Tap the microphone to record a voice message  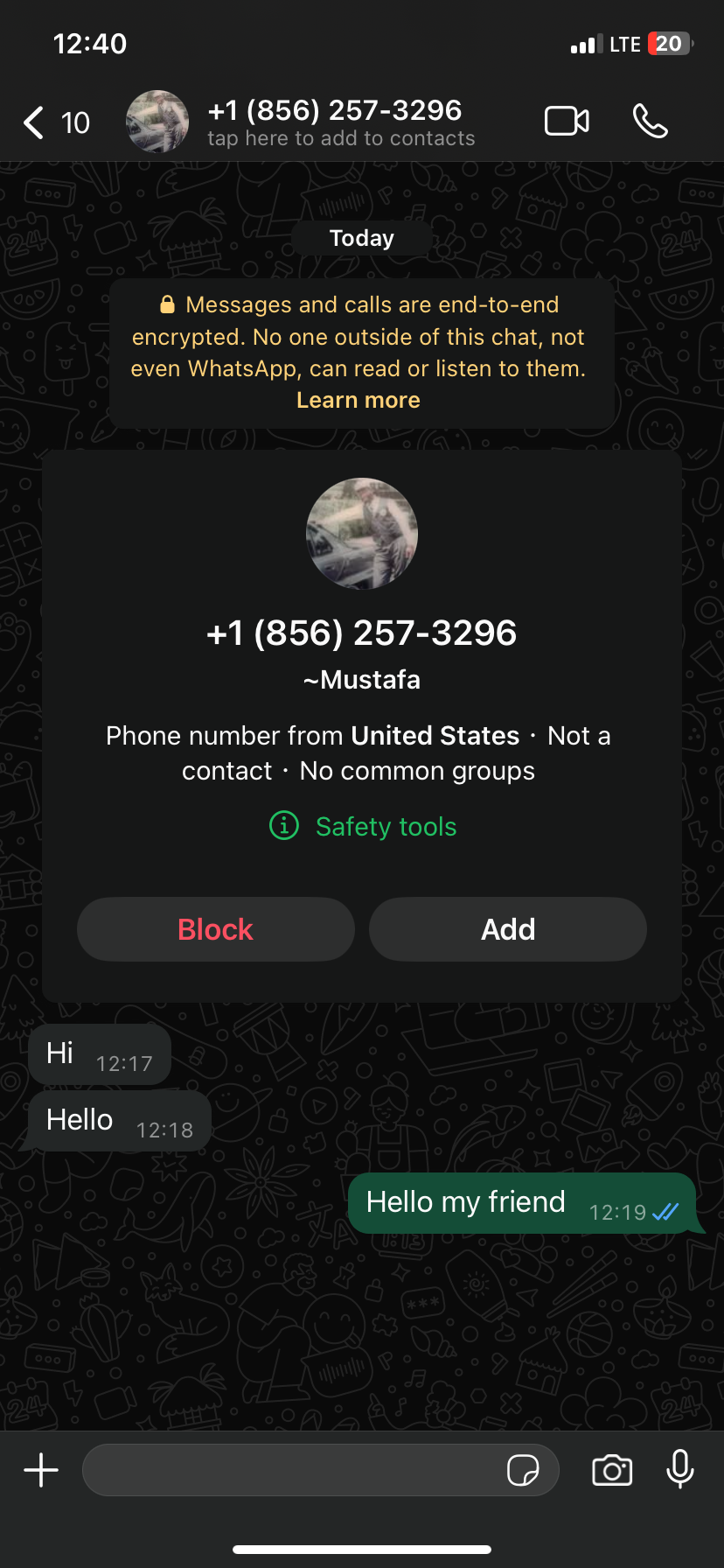pyautogui.click(x=680, y=1469)
